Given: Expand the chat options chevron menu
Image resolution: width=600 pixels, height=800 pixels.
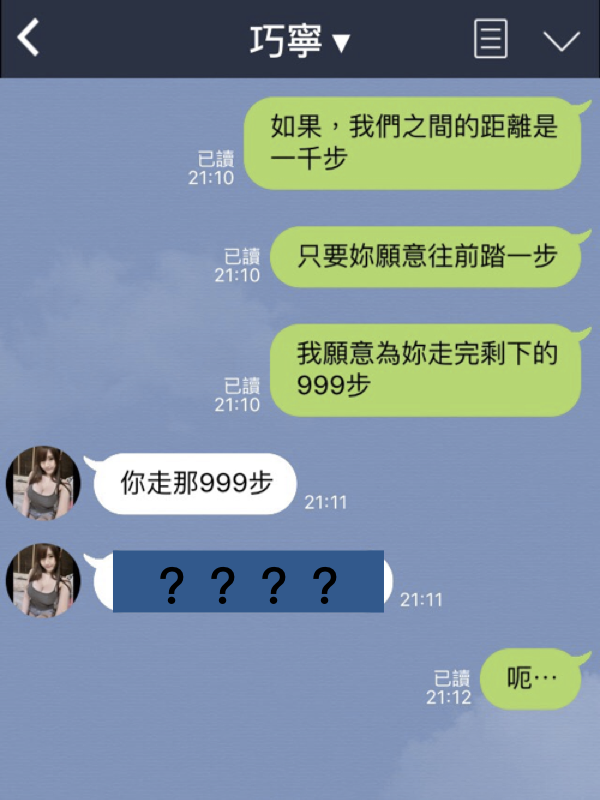Looking at the screenshot, I should (561, 40).
